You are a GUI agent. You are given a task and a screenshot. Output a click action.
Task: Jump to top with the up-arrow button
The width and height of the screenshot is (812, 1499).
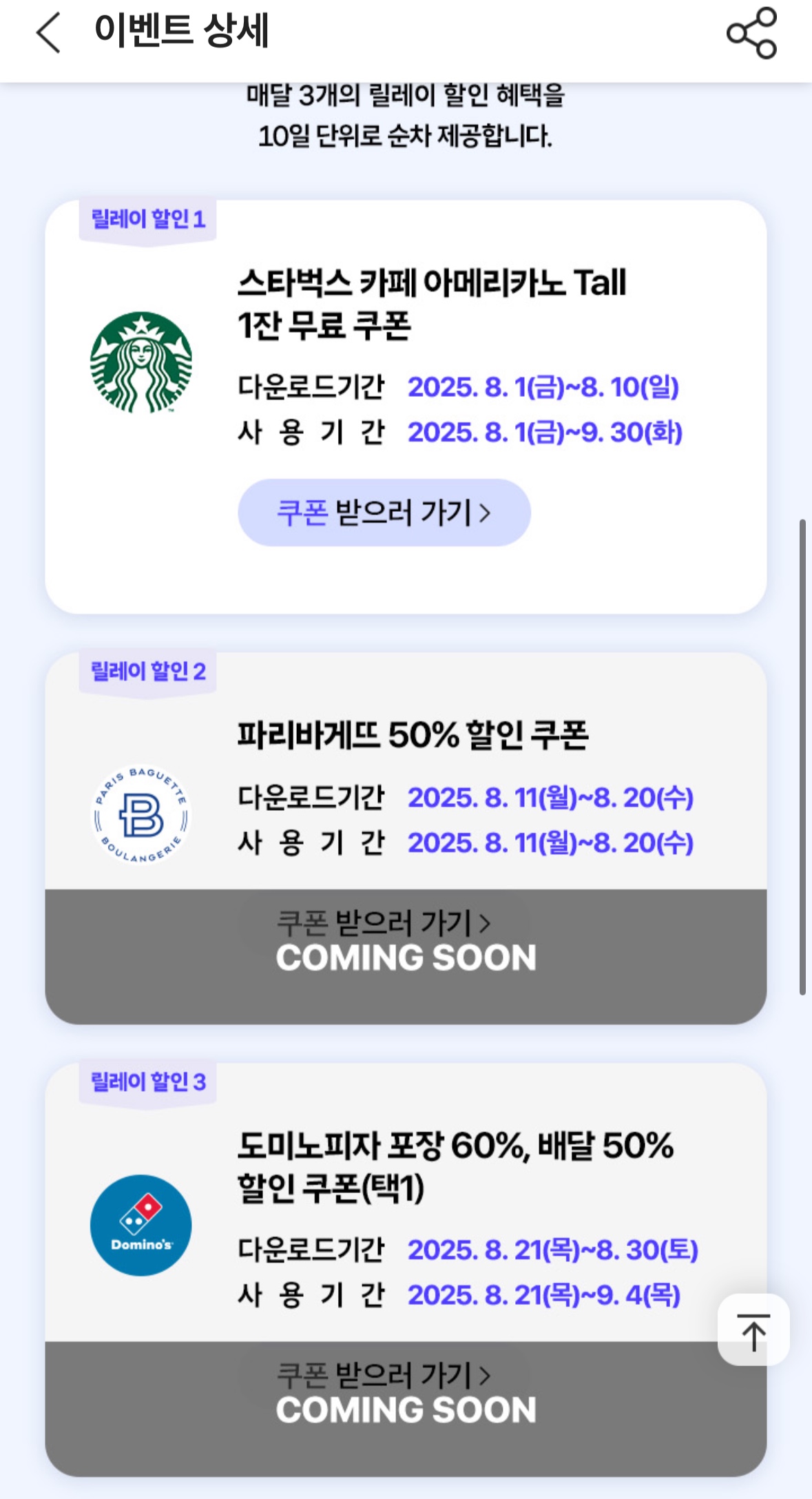click(x=753, y=1330)
